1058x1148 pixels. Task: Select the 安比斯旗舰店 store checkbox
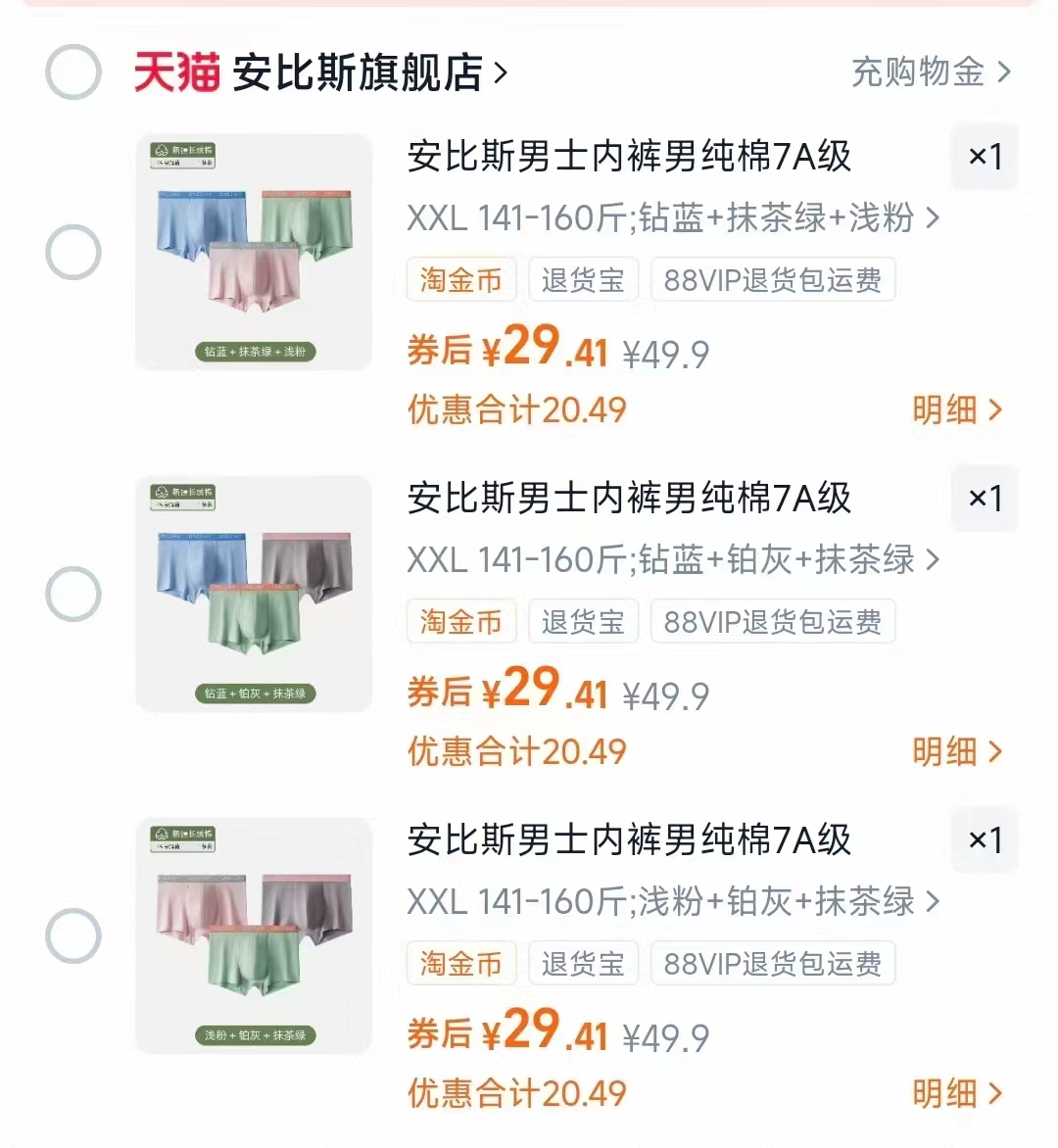click(72, 73)
